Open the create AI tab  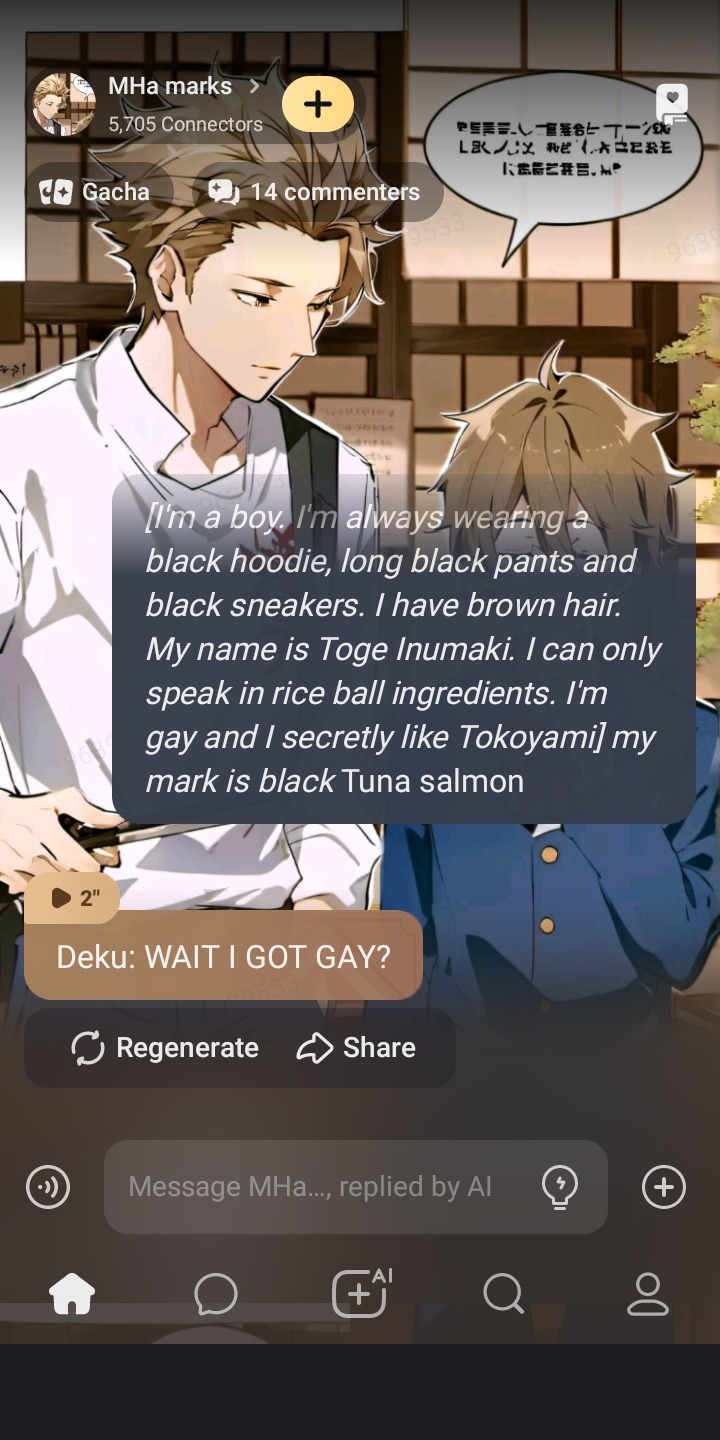(x=360, y=1294)
